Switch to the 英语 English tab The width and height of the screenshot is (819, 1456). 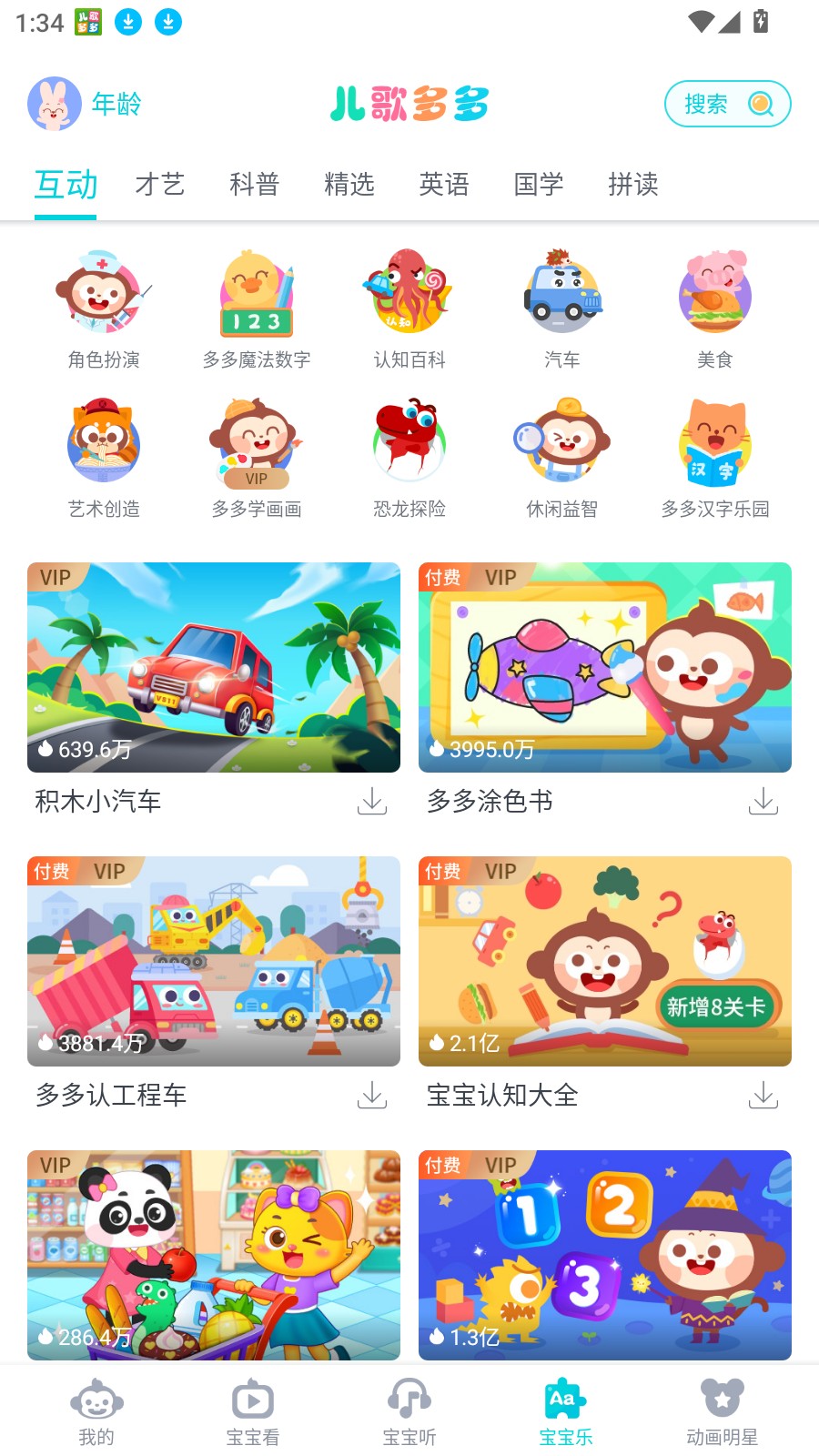444,185
